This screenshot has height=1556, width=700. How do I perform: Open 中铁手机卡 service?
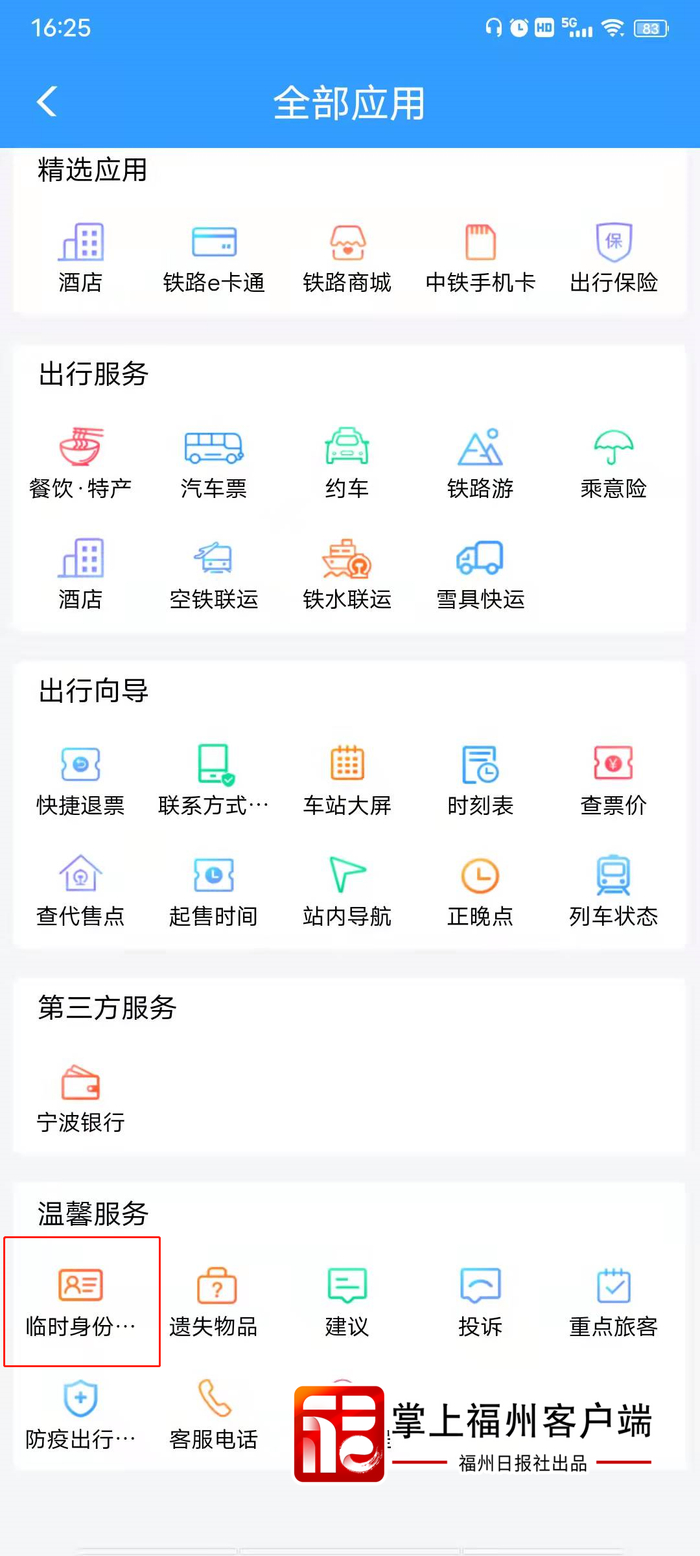480,258
